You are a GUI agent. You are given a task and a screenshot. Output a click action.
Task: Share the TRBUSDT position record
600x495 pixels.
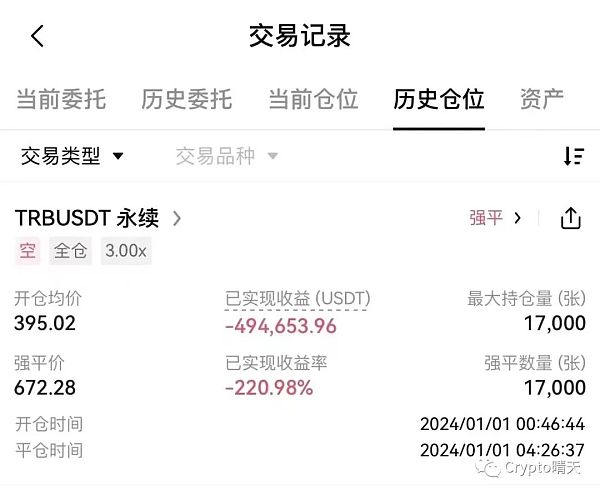click(571, 218)
